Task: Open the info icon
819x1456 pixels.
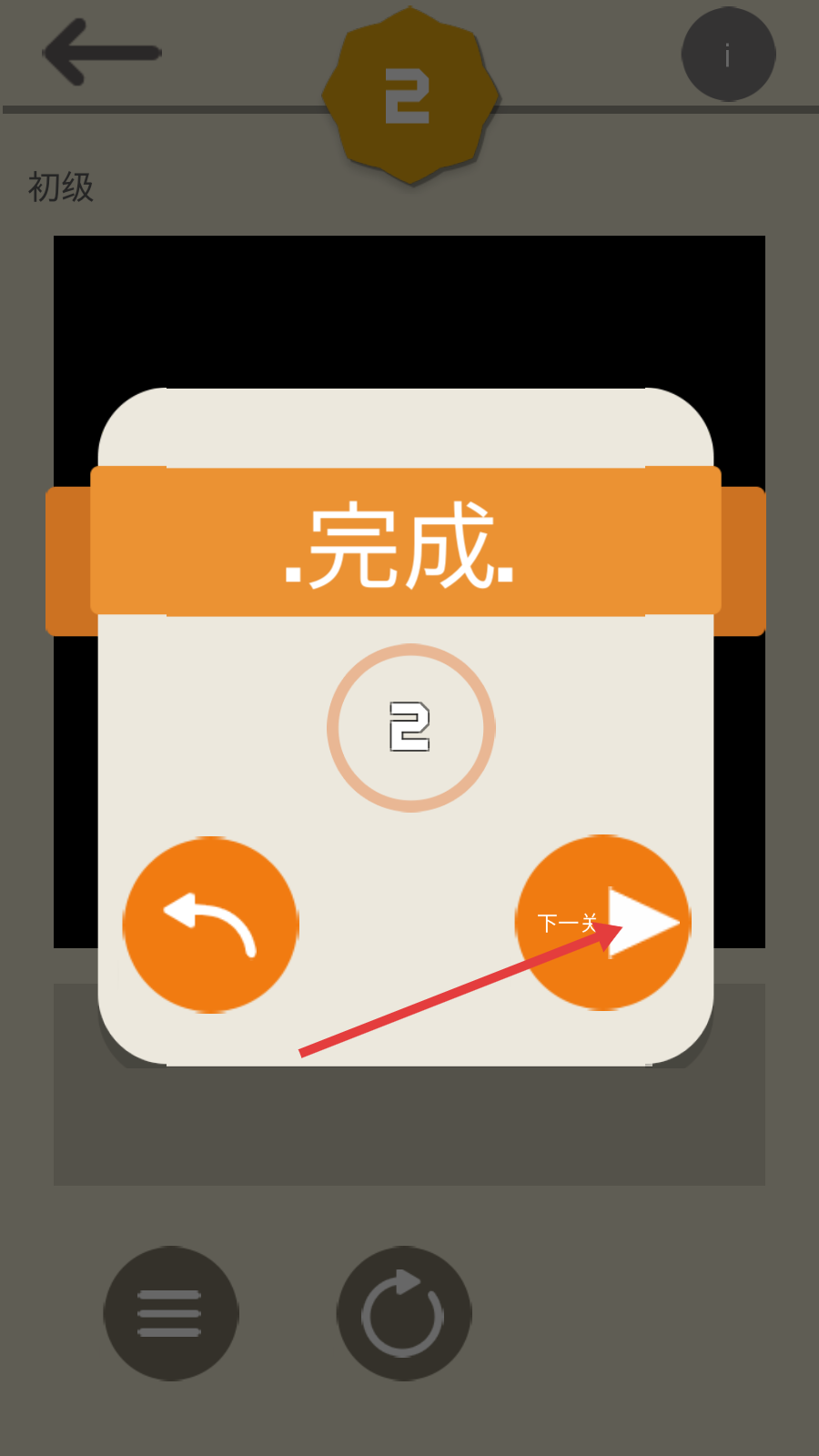Action: point(728,55)
